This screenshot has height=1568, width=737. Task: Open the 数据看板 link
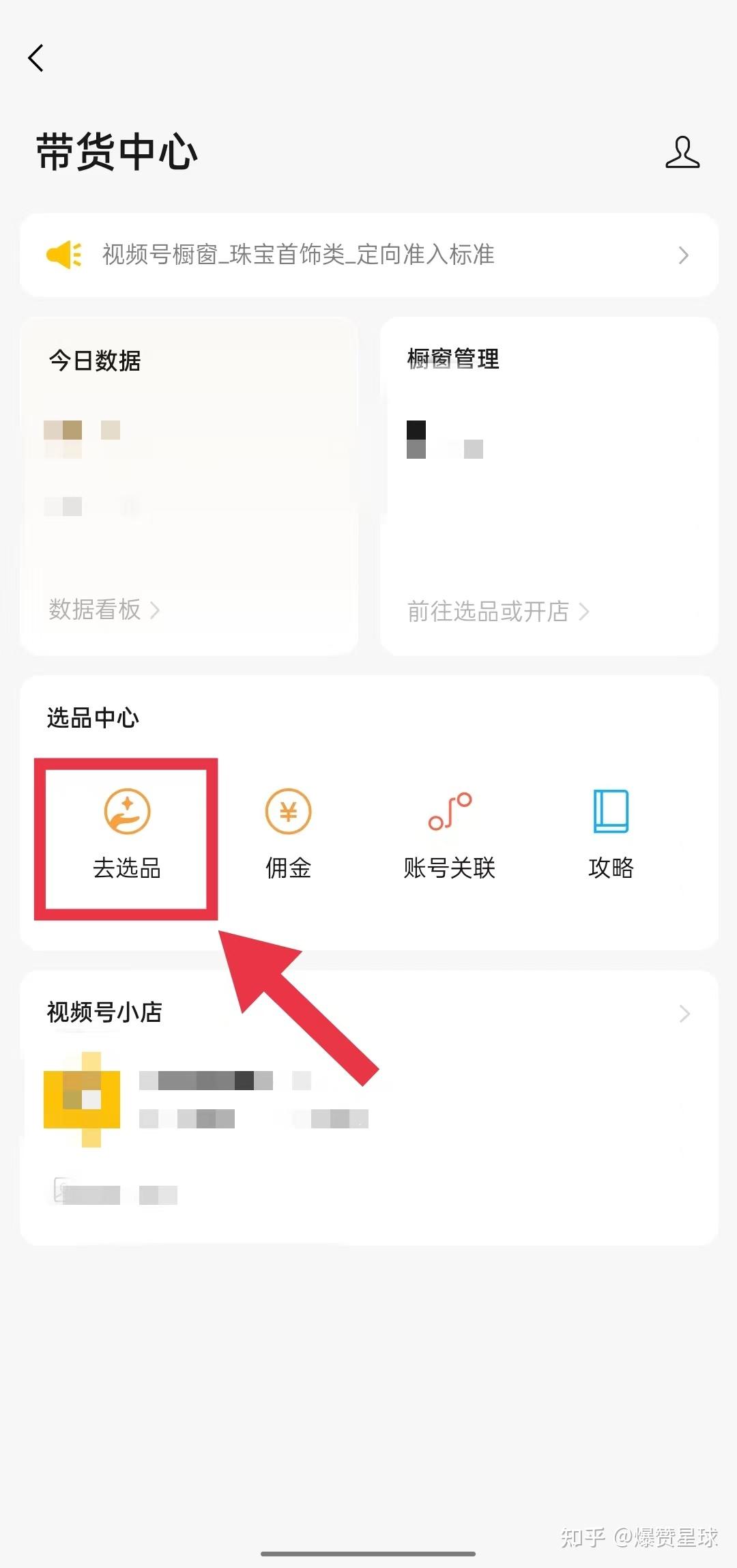pos(104,609)
